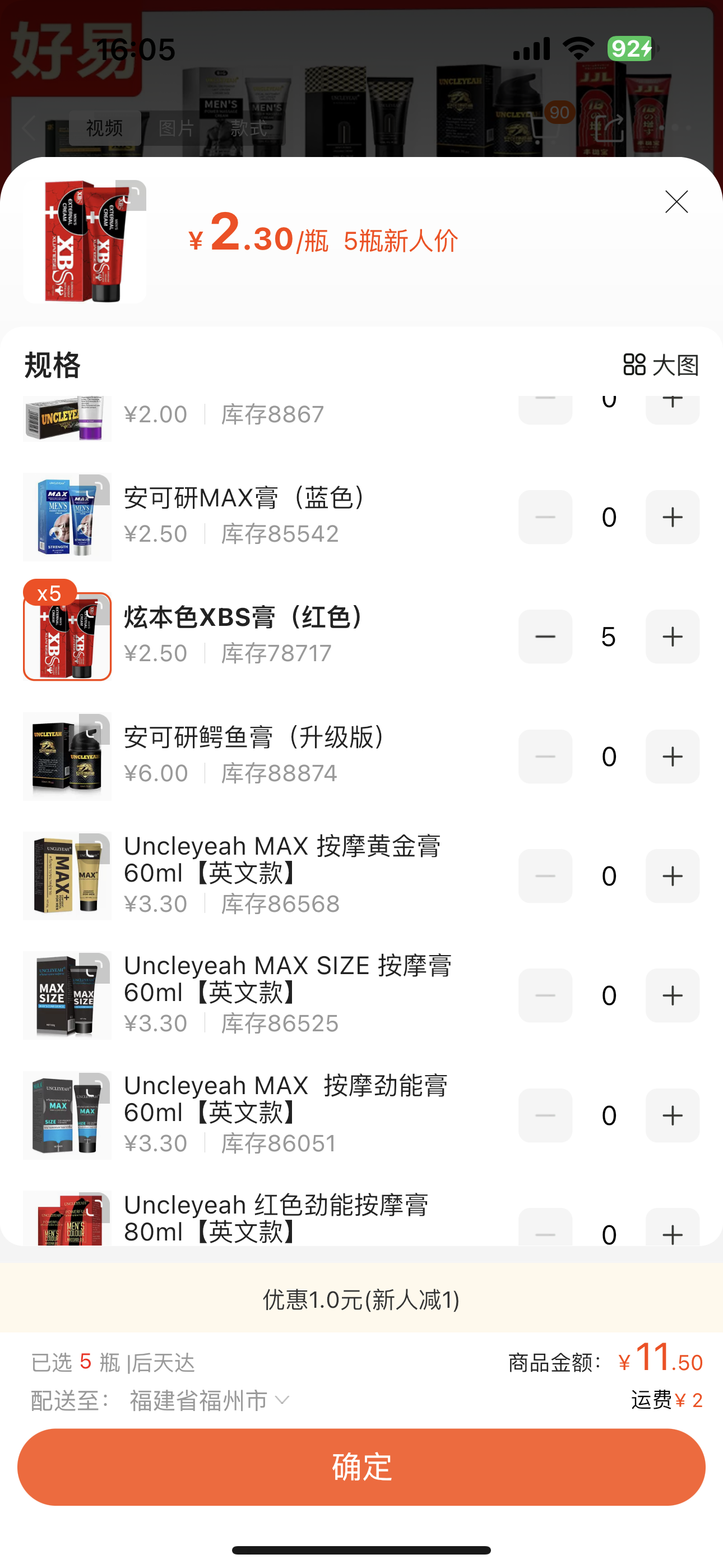View 安可研鳄鱼膏 product thumbnail
This screenshot has width=723, height=1568.
pyautogui.click(x=68, y=757)
